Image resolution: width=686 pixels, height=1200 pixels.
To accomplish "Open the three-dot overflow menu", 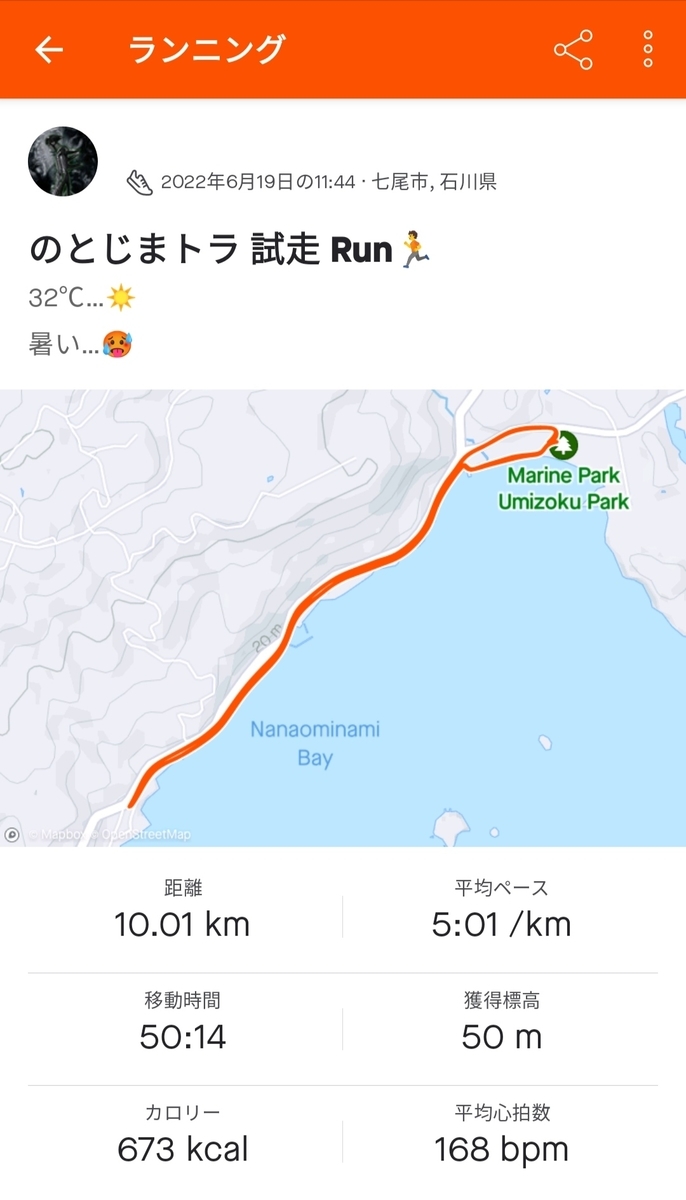I will point(648,50).
